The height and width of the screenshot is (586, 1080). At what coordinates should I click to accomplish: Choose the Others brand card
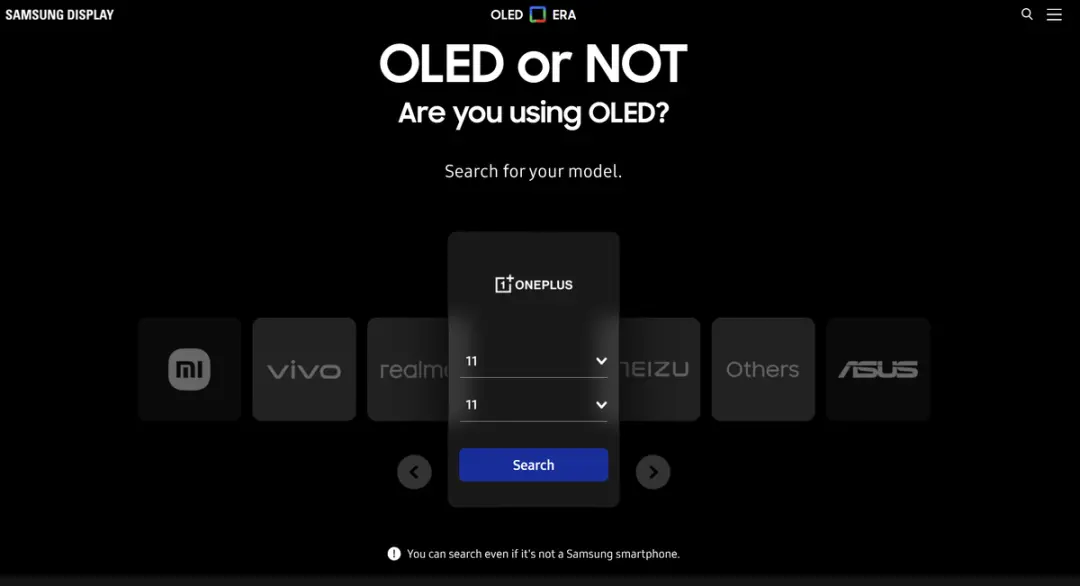tap(763, 369)
